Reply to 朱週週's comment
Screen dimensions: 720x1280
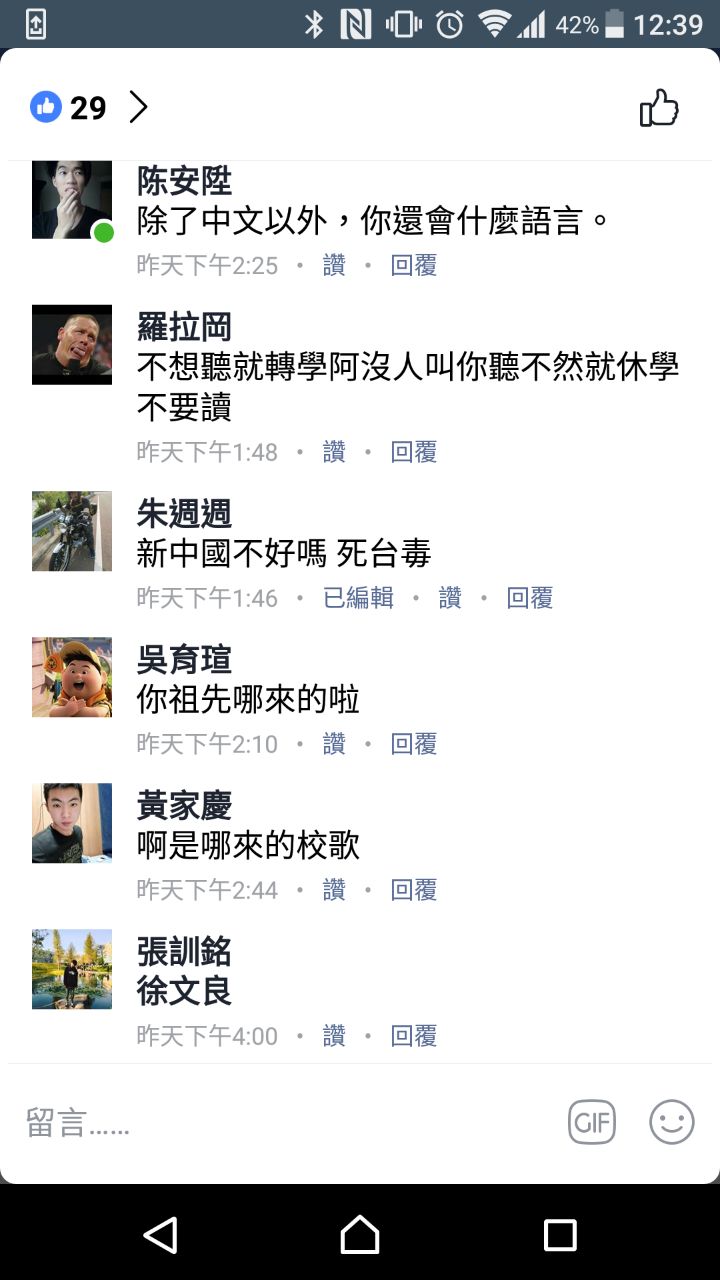click(x=529, y=598)
